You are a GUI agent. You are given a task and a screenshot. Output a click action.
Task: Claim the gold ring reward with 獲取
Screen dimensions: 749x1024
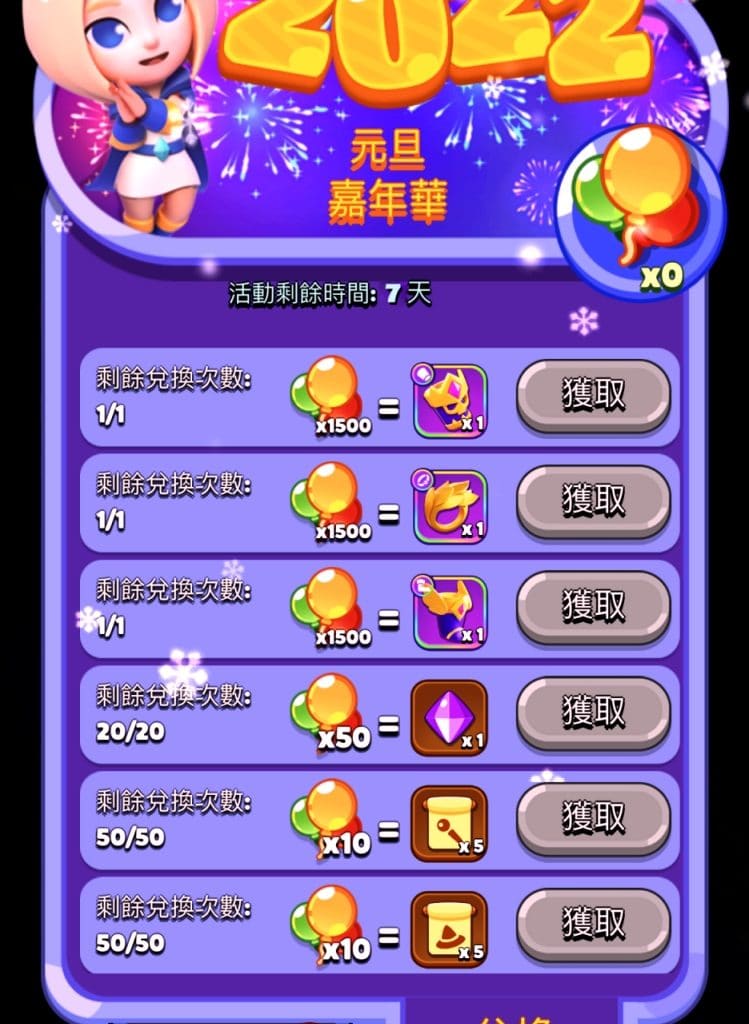[x=593, y=501]
